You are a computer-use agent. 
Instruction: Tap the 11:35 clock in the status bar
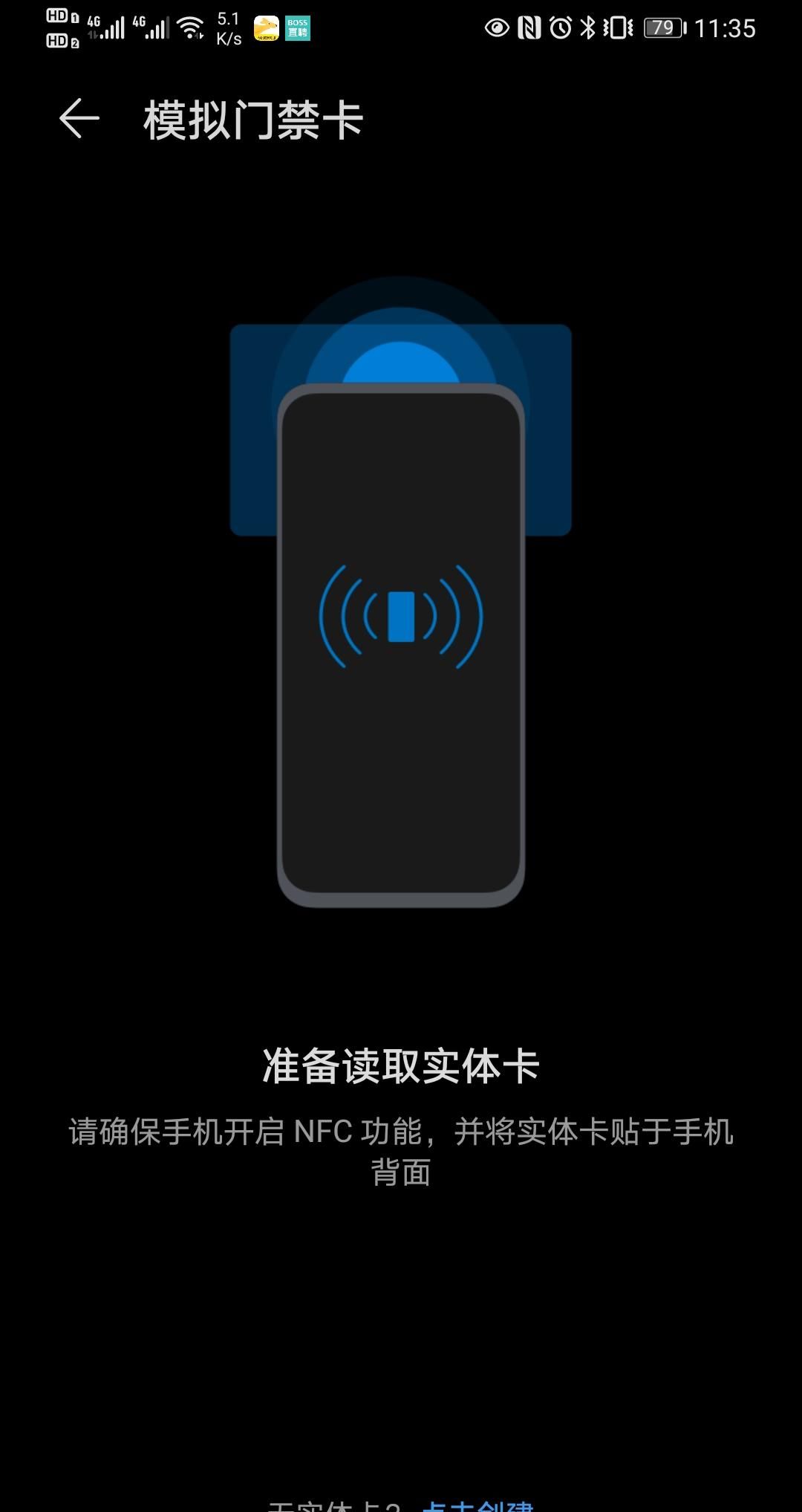pos(726,27)
